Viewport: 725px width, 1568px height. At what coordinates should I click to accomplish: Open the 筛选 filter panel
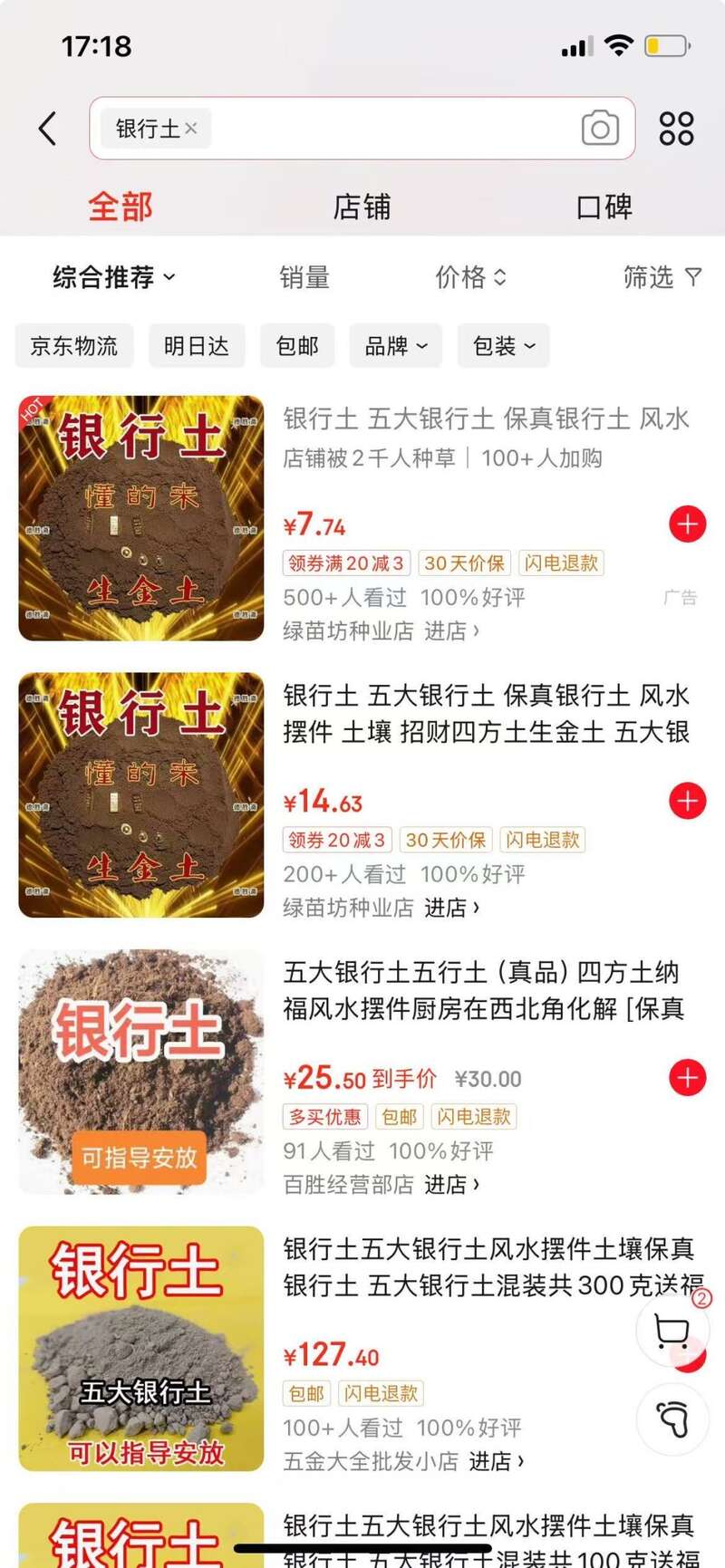tap(662, 277)
